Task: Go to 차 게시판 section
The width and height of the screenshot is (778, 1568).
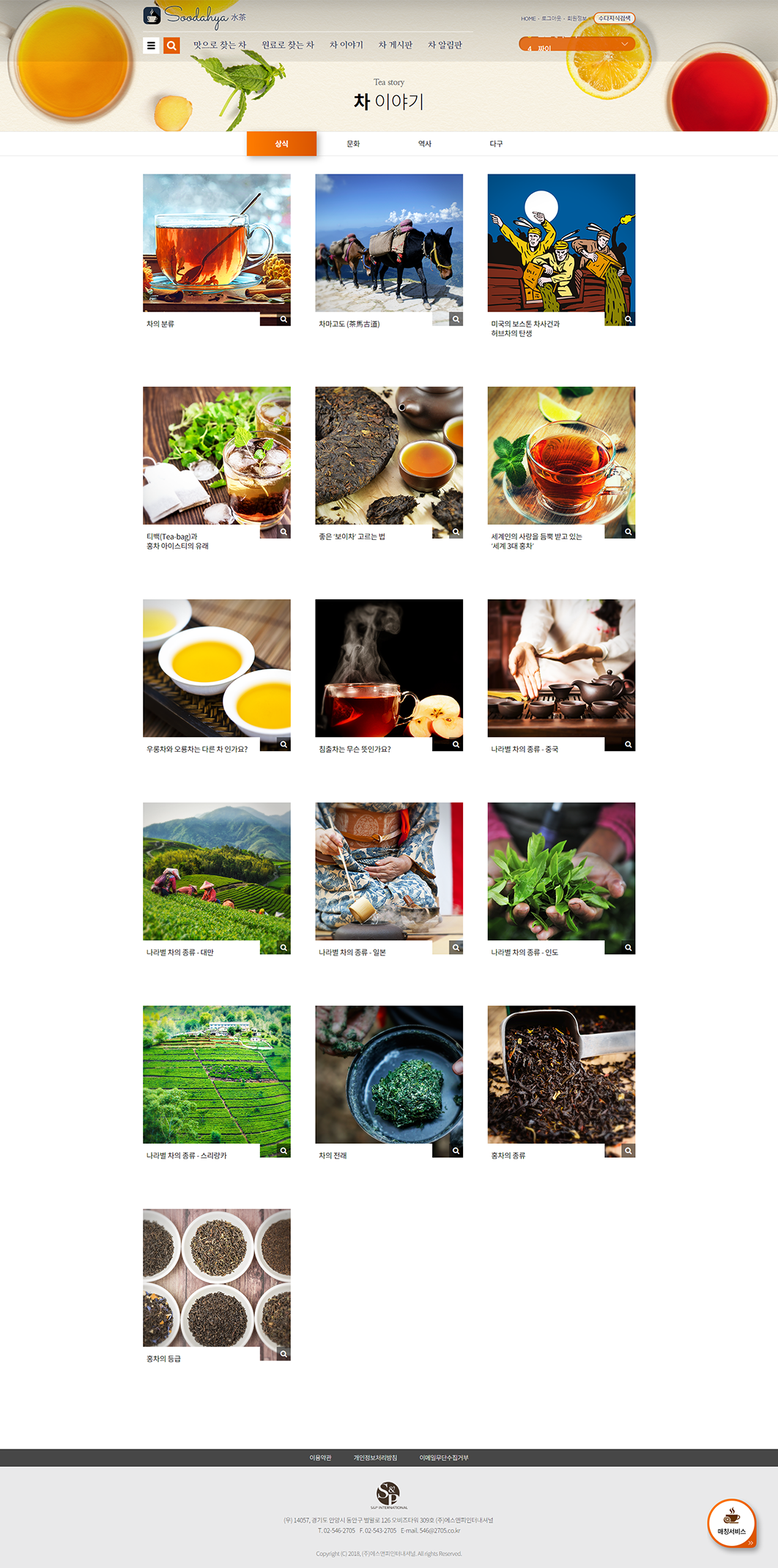Action: coord(395,45)
